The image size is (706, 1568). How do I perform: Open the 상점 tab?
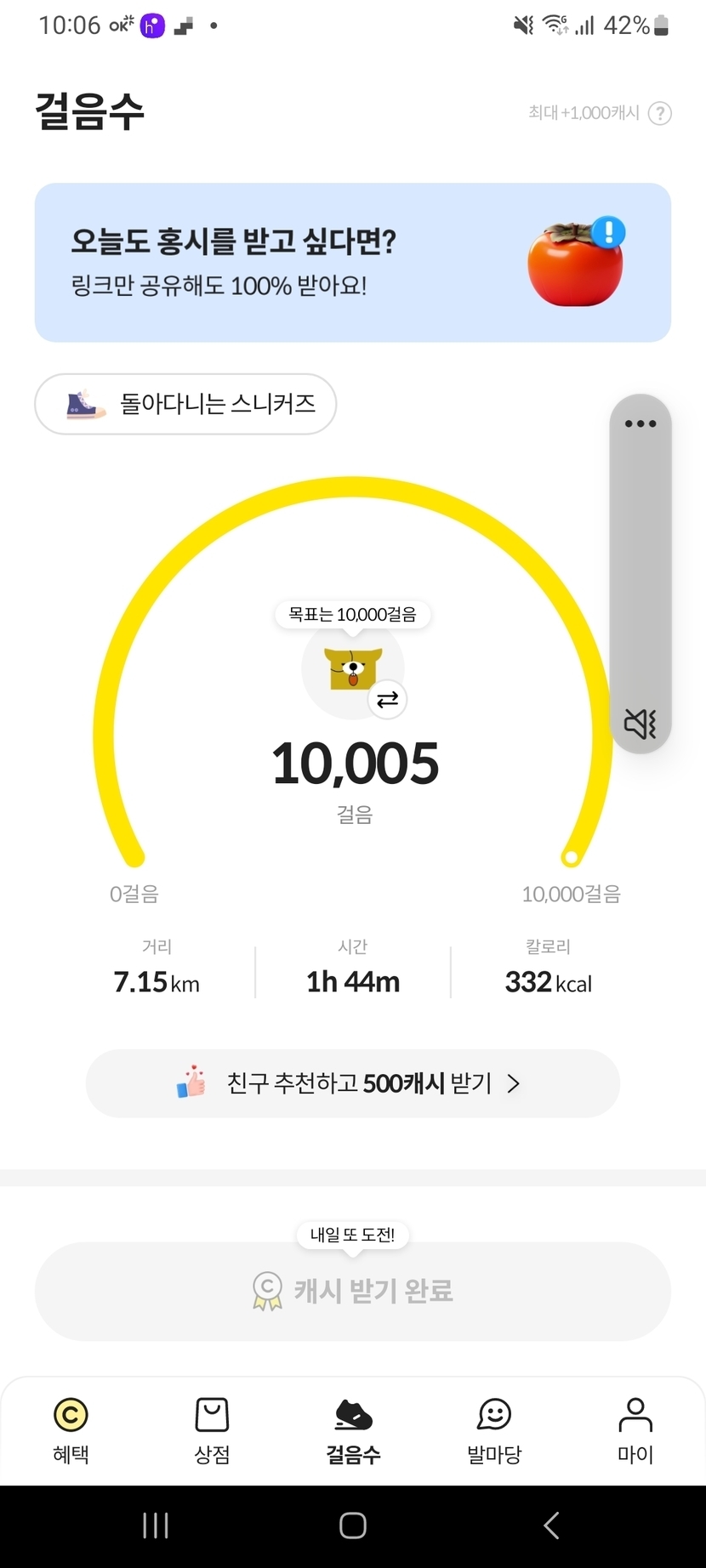[x=212, y=1430]
